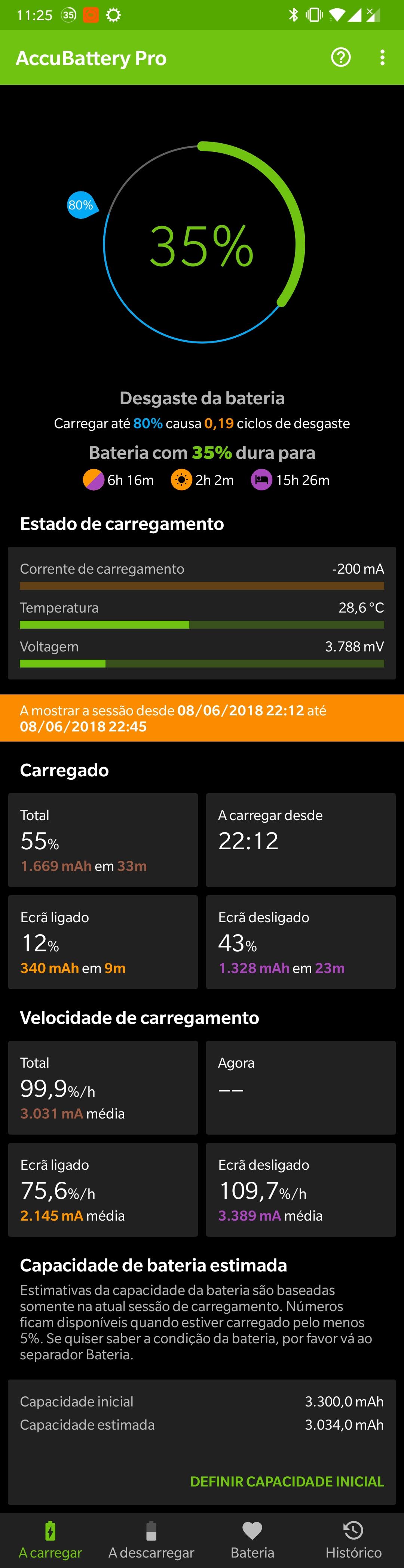Open the help question mark icon
Screen dimensions: 404x1568
click(341, 57)
